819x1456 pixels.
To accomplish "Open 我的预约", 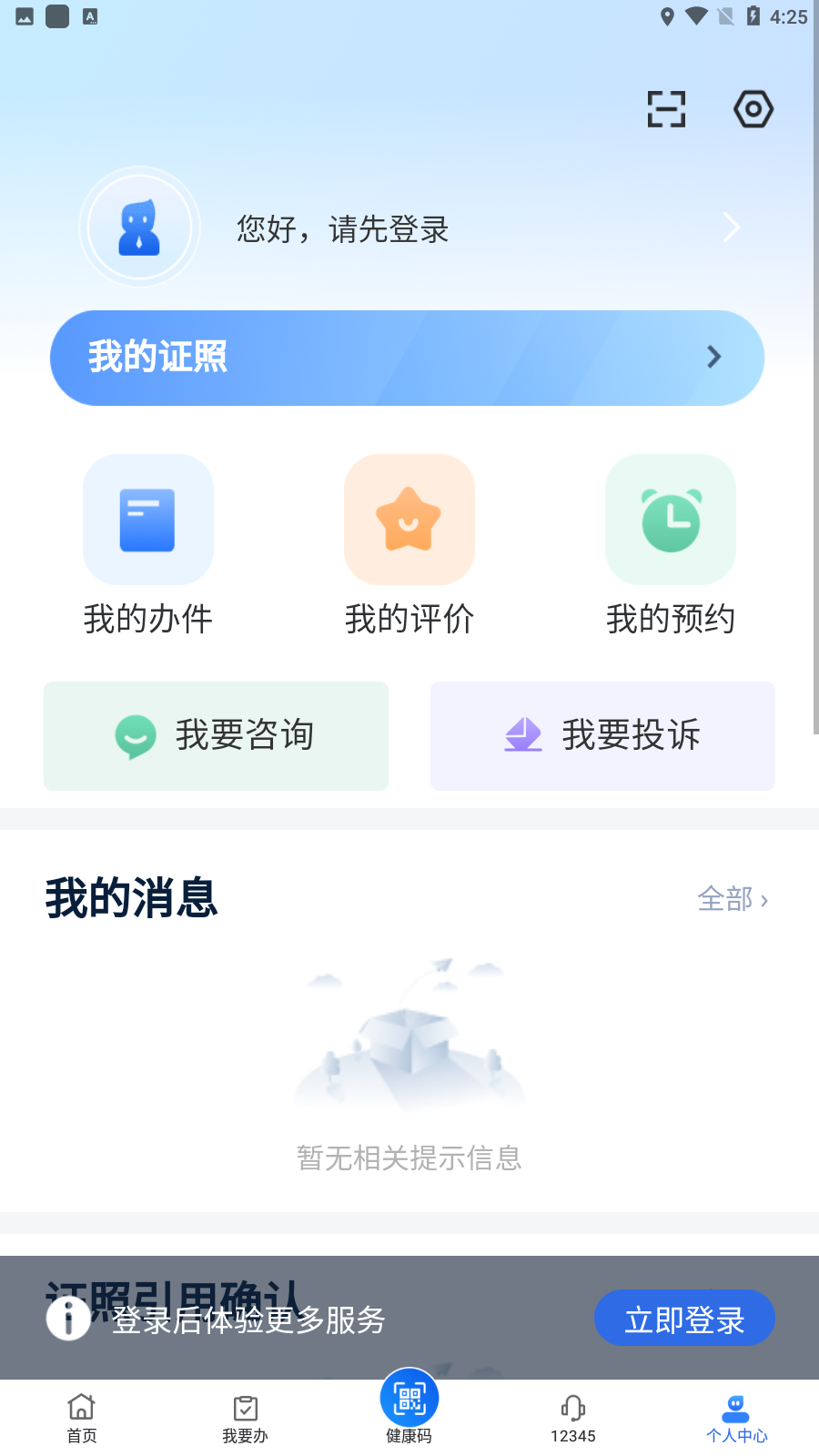I will click(671, 544).
